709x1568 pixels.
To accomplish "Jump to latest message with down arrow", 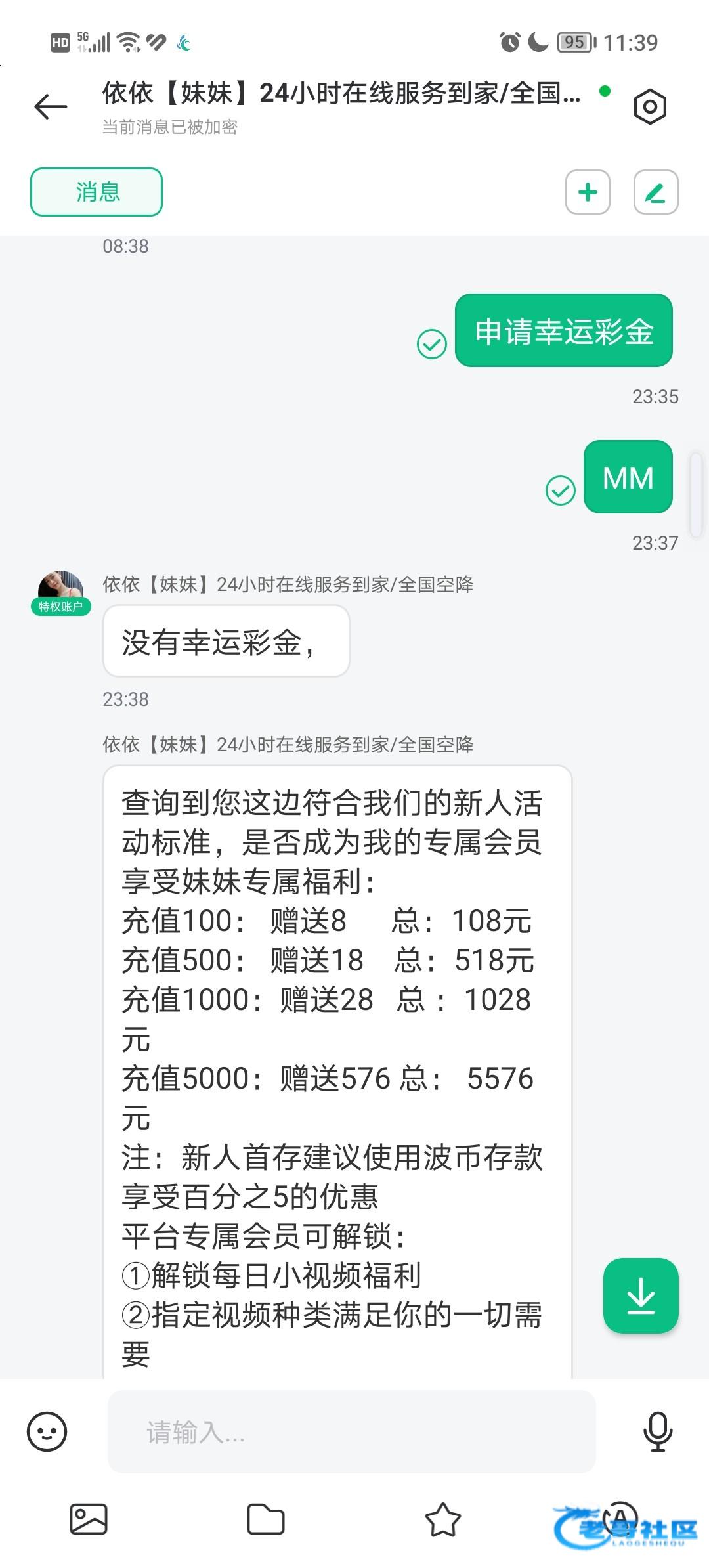I will point(640,1296).
